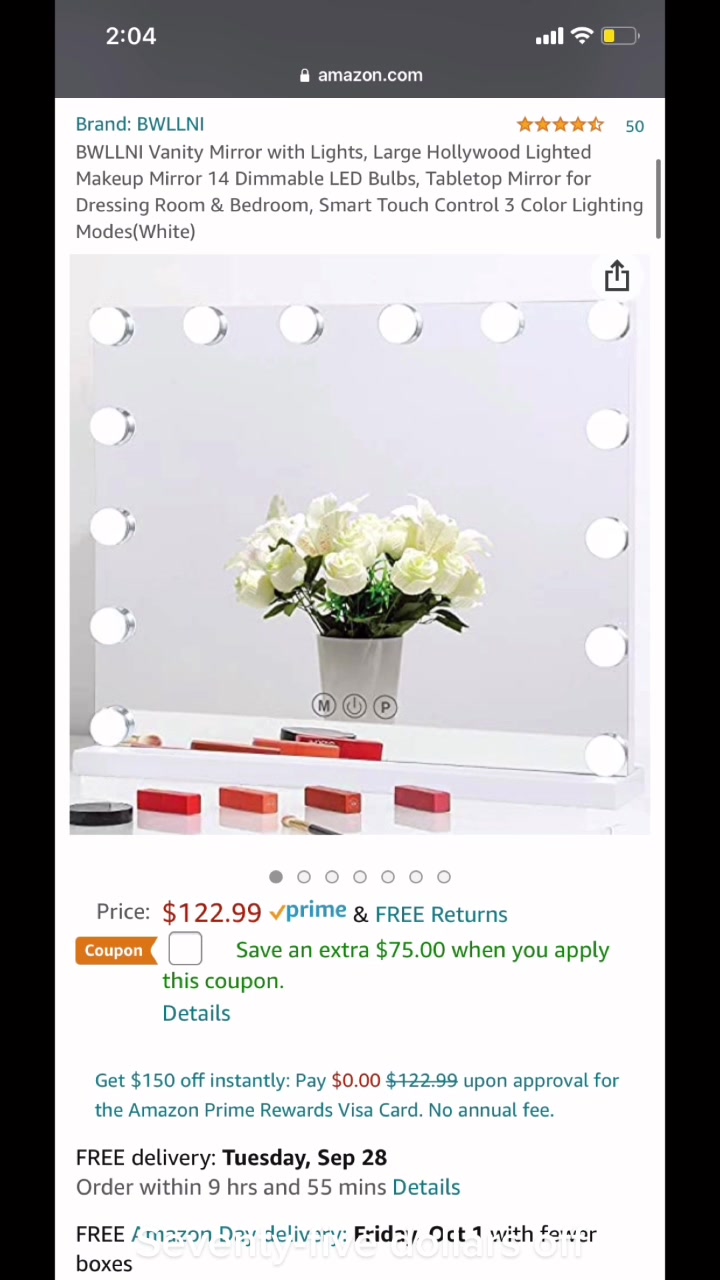Screen dimensions: 720x1280
Task: Tap the amazon.com address bar
Action: click(360, 75)
